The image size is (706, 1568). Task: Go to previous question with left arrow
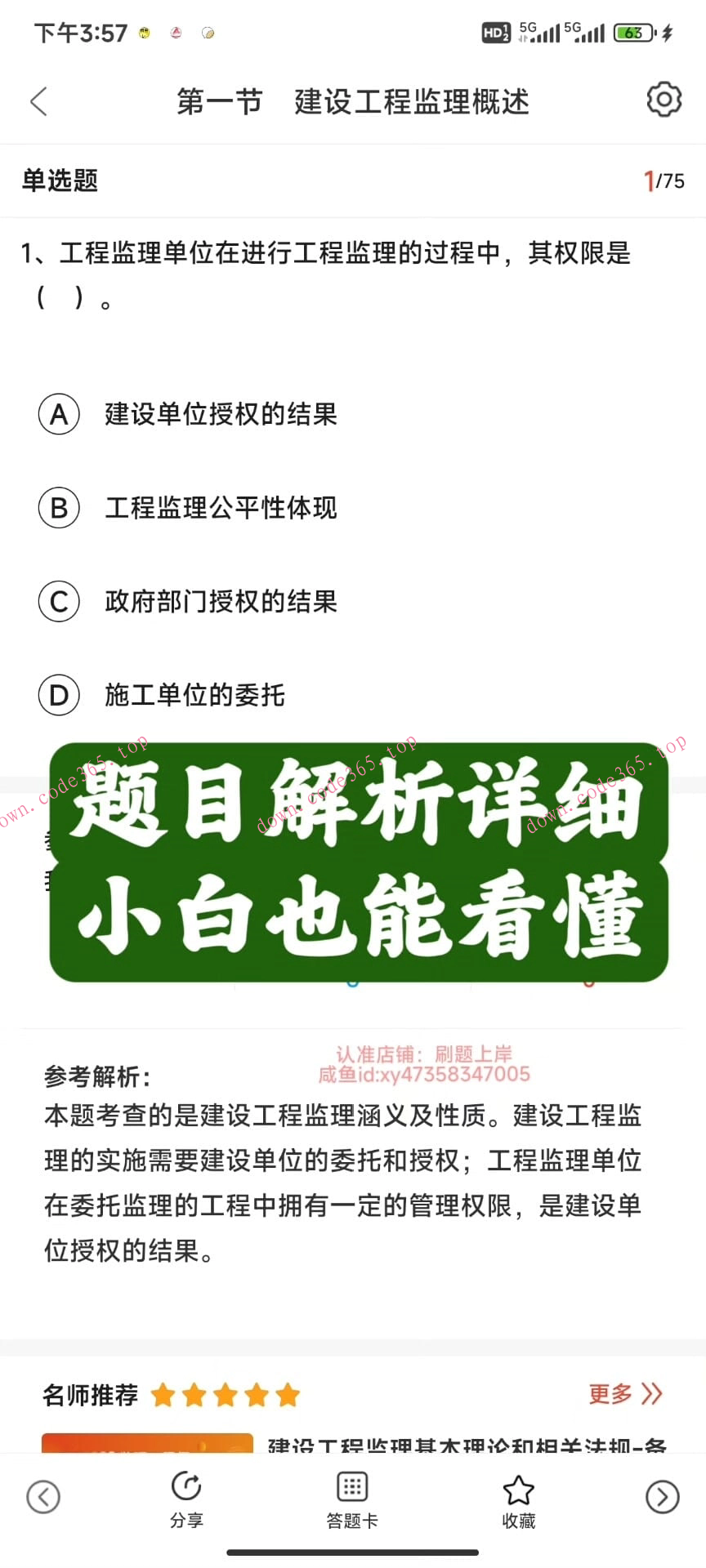pos(43,1497)
